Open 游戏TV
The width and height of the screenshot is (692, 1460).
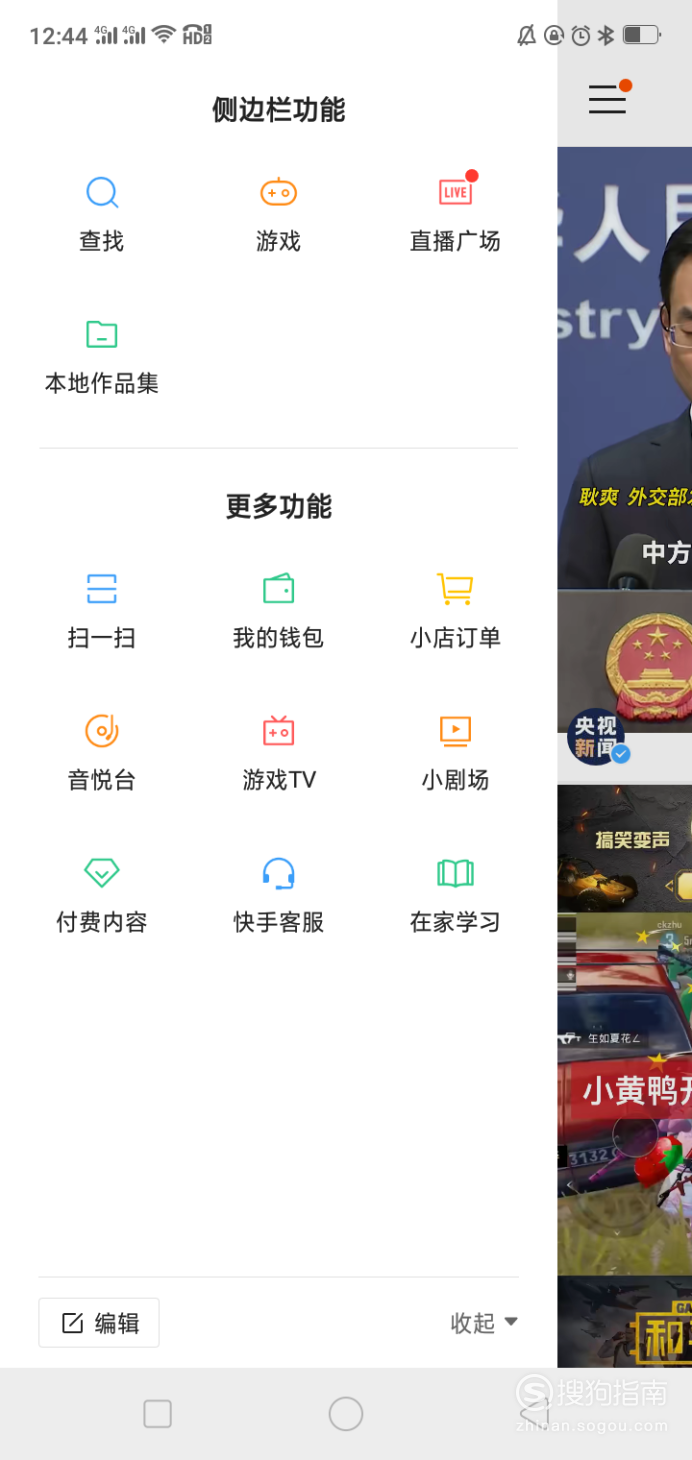pyautogui.click(x=278, y=753)
